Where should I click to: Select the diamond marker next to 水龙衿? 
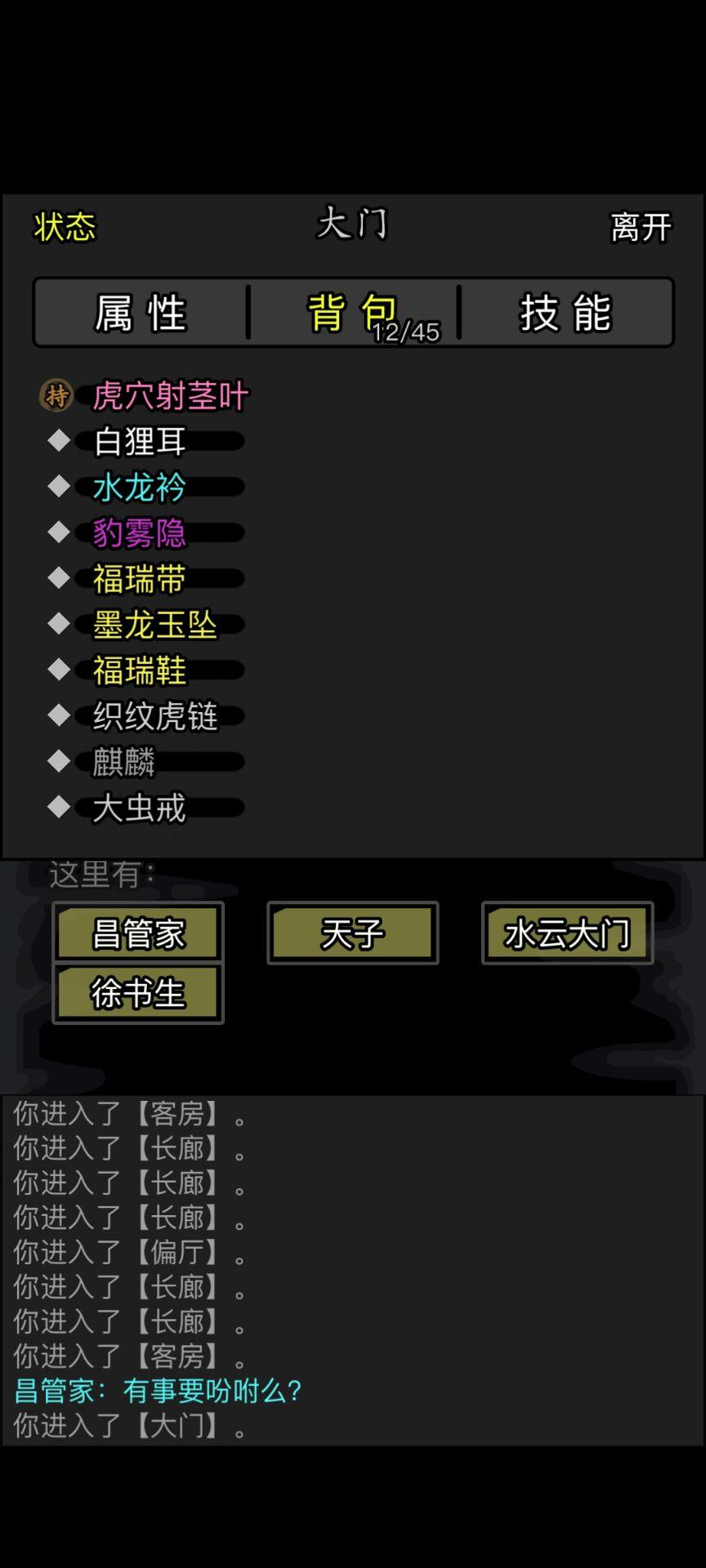(x=57, y=487)
